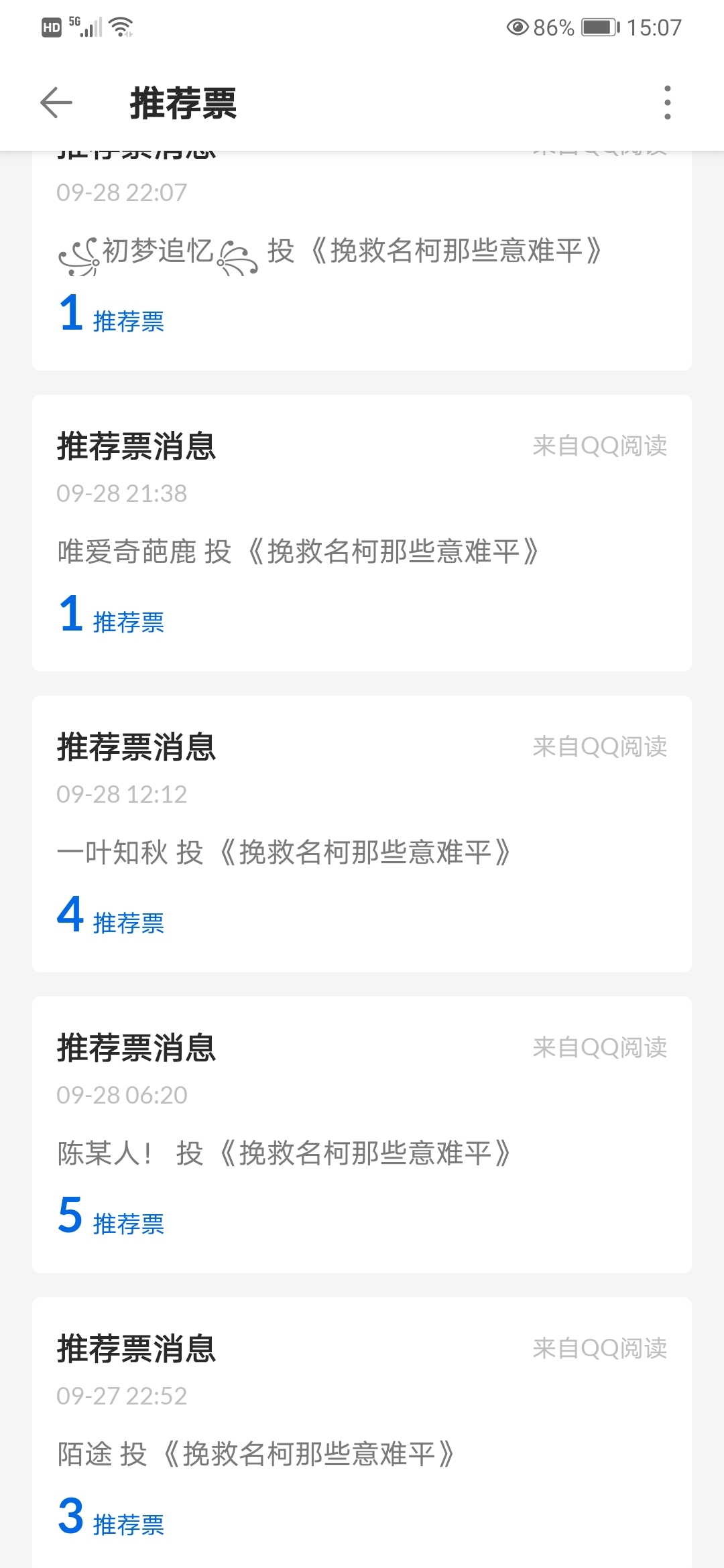Open 一叶知秋's 4-ticket message card
Image resolution: width=724 pixels, height=1568 pixels.
pos(362,834)
